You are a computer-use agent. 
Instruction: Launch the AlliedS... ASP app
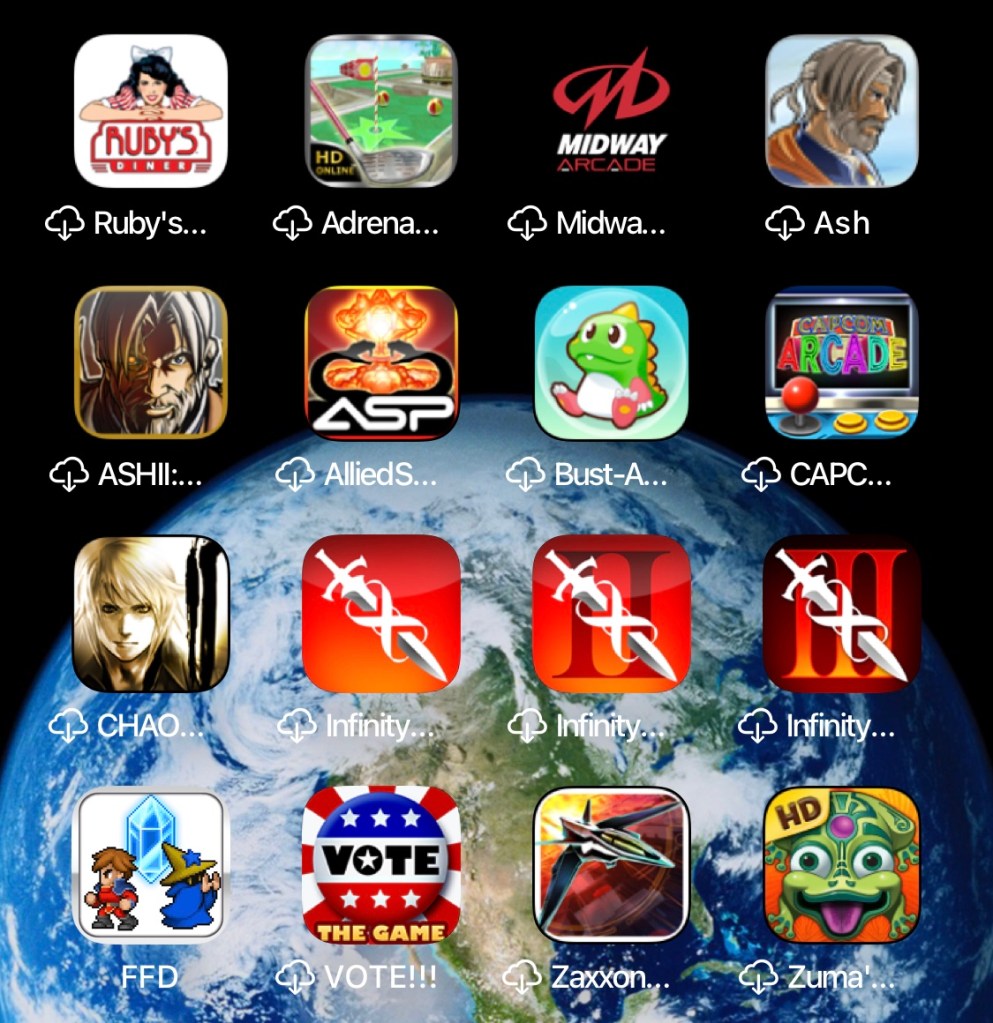coord(381,362)
